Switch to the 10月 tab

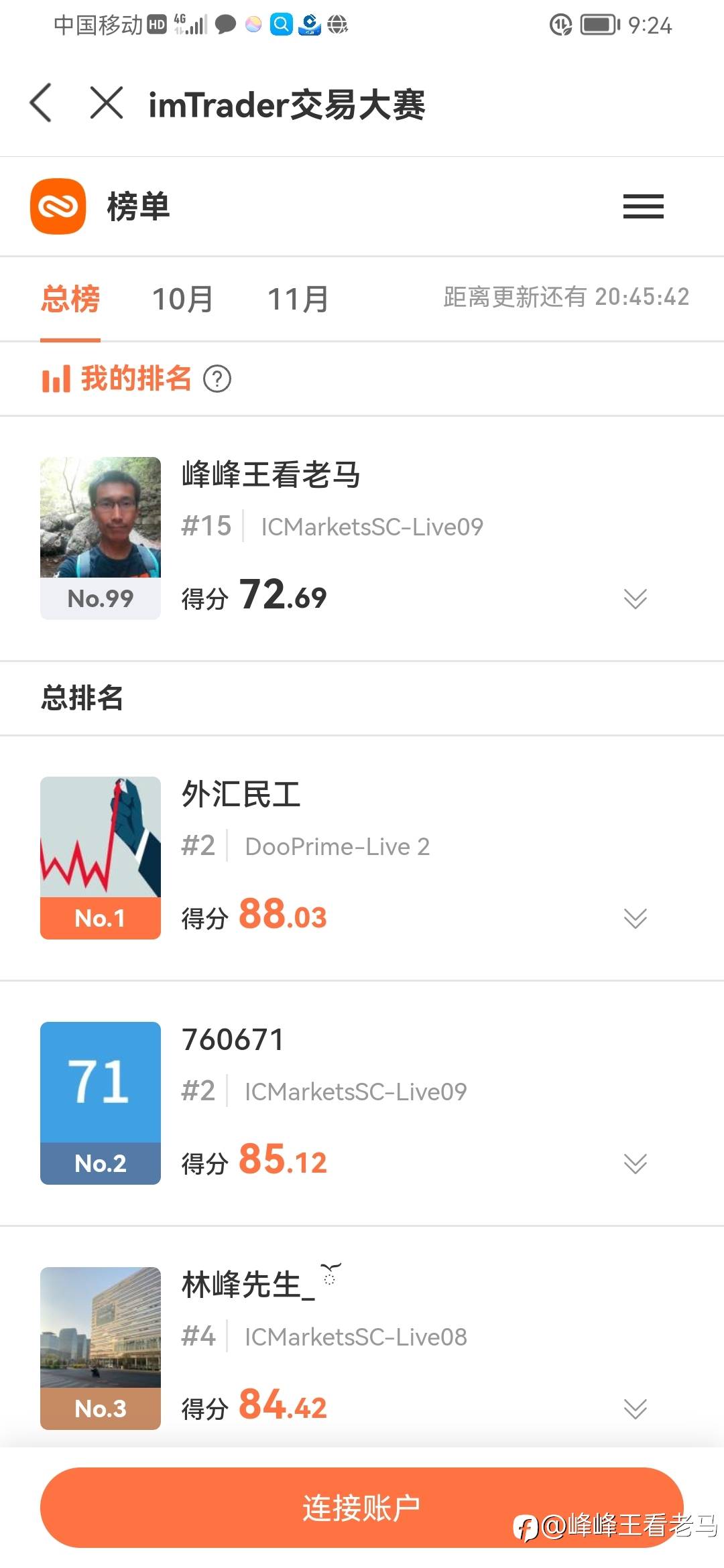pos(182,299)
